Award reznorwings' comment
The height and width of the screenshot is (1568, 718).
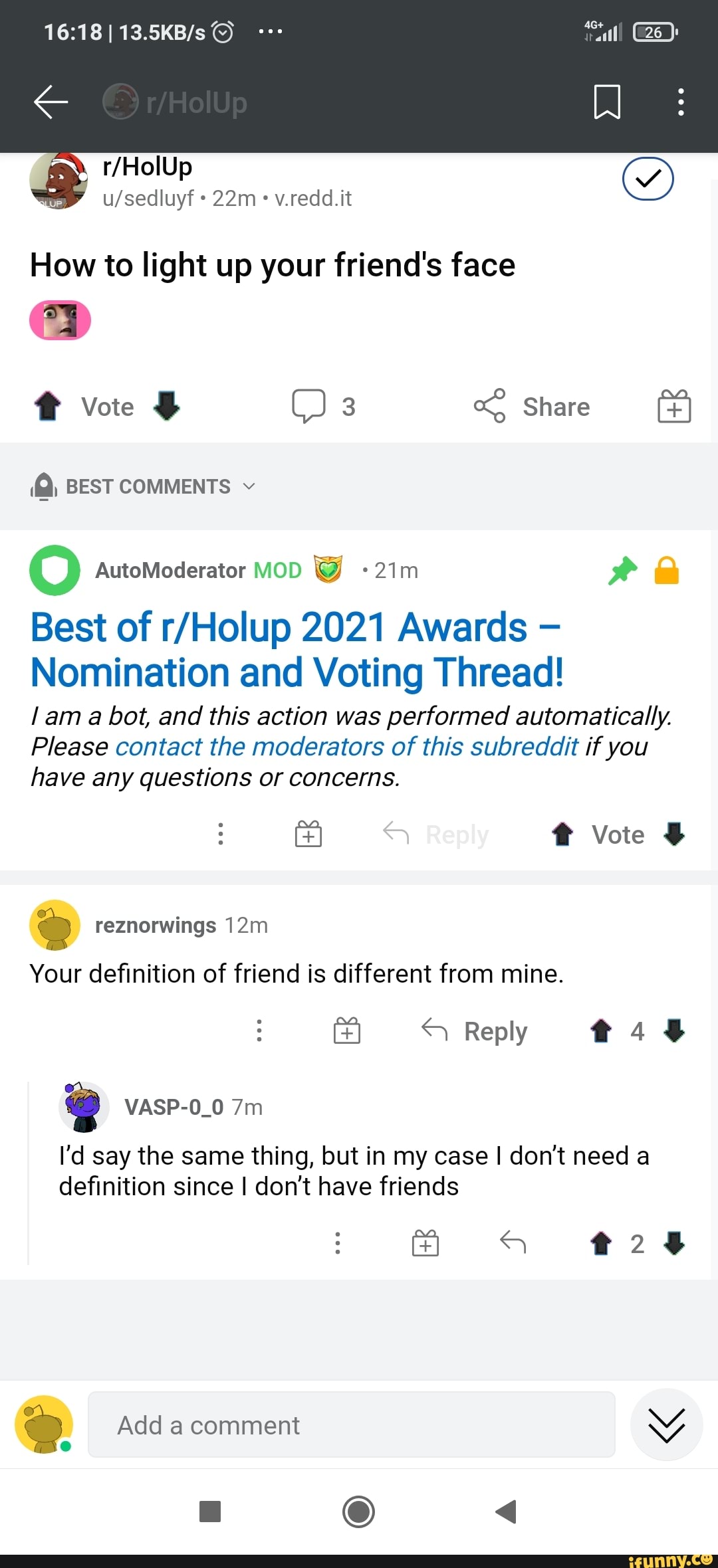(x=346, y=1031)
